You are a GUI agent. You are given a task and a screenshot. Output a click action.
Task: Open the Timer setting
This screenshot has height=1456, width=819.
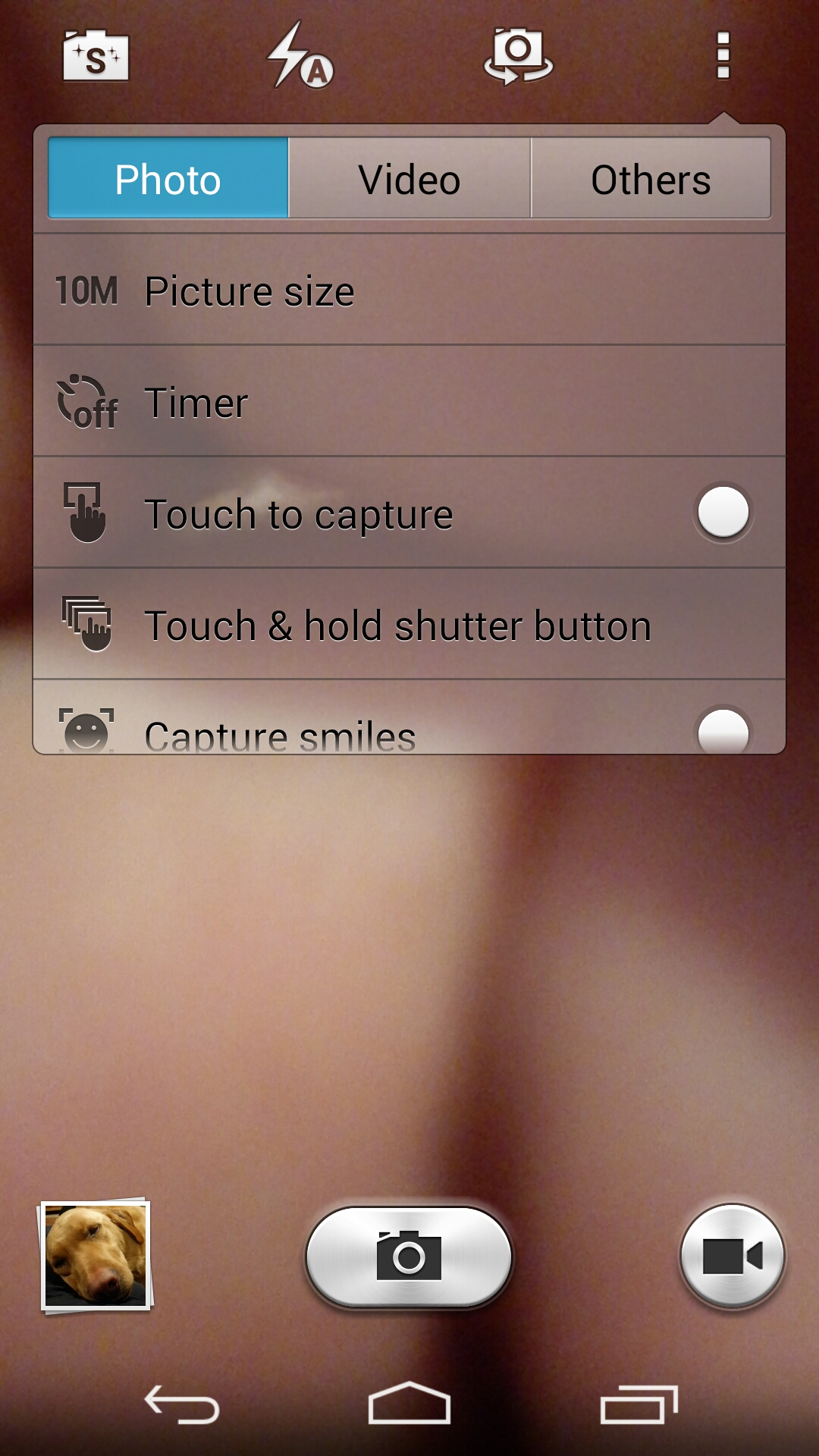point(409,402)
